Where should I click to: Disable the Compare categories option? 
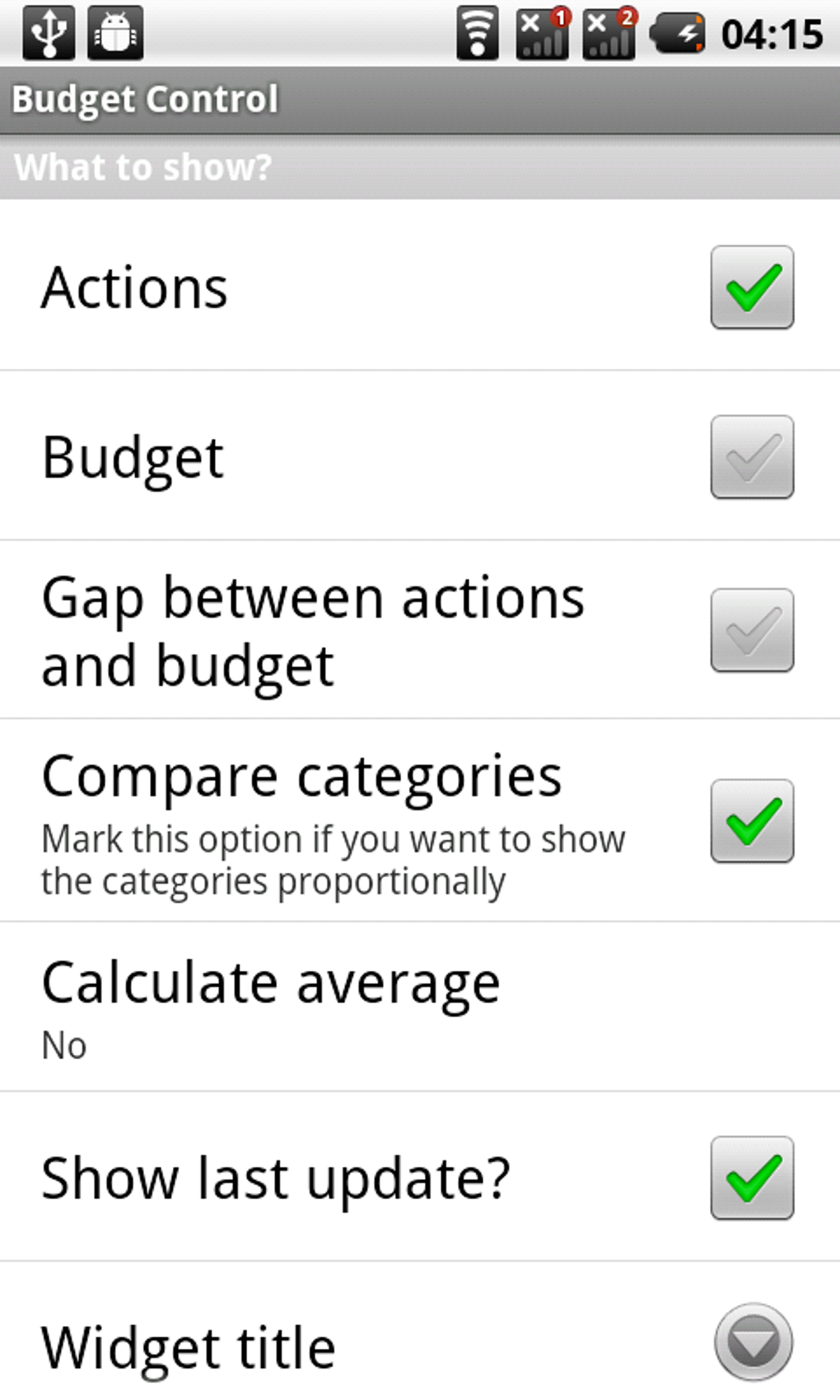(x=752, y=821)
